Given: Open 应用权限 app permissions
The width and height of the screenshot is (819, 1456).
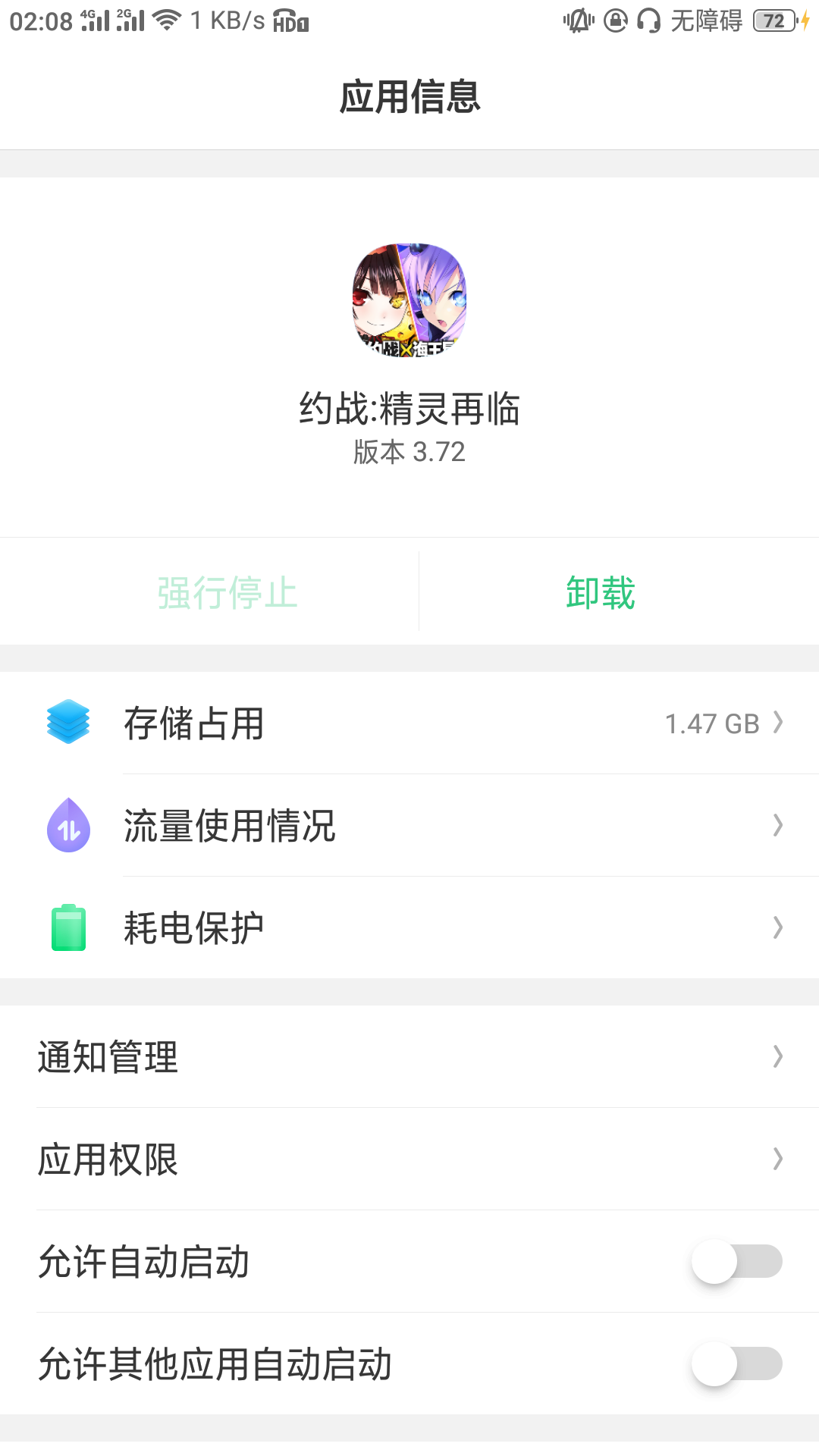Looking at the screenshot, I should tap(409, 1159).
